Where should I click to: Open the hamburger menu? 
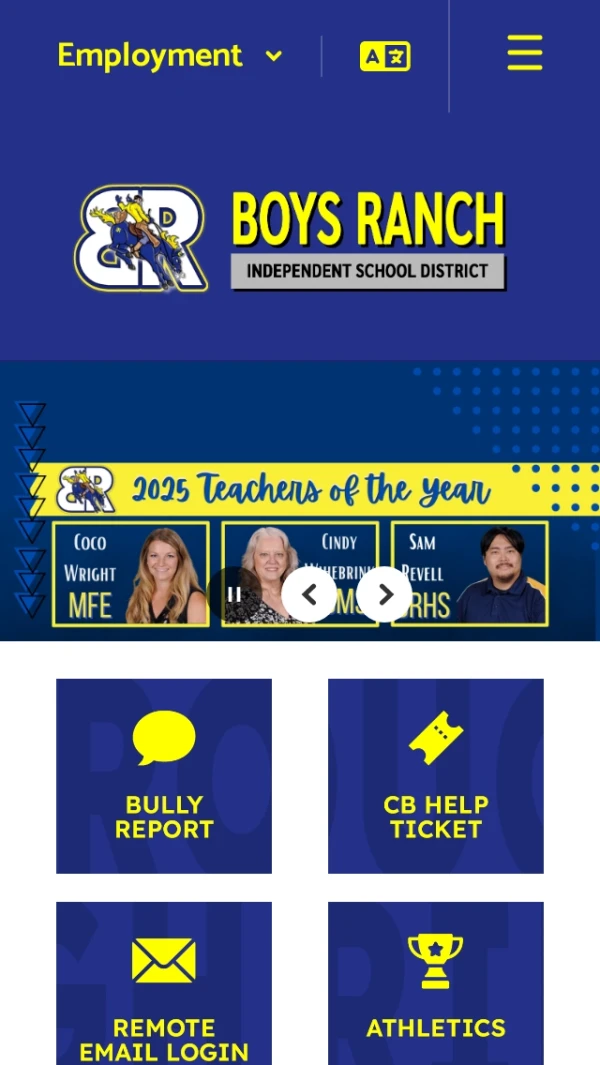[525, 53]
